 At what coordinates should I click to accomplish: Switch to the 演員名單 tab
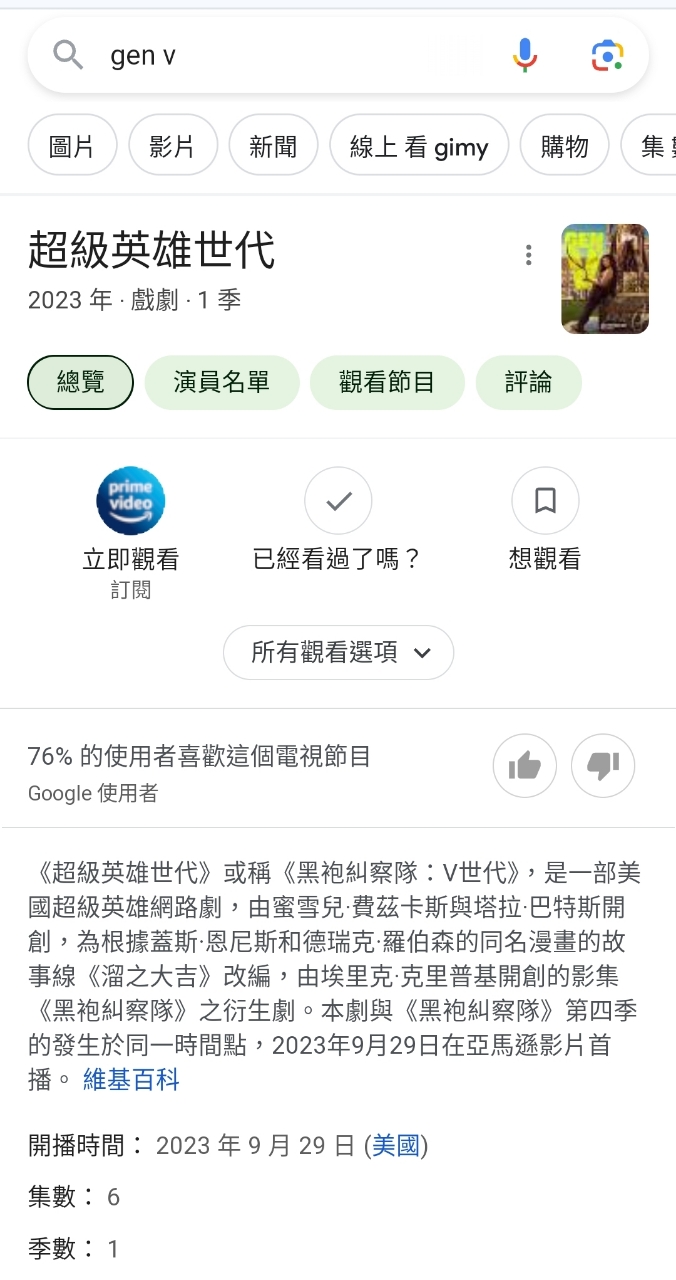222,382
